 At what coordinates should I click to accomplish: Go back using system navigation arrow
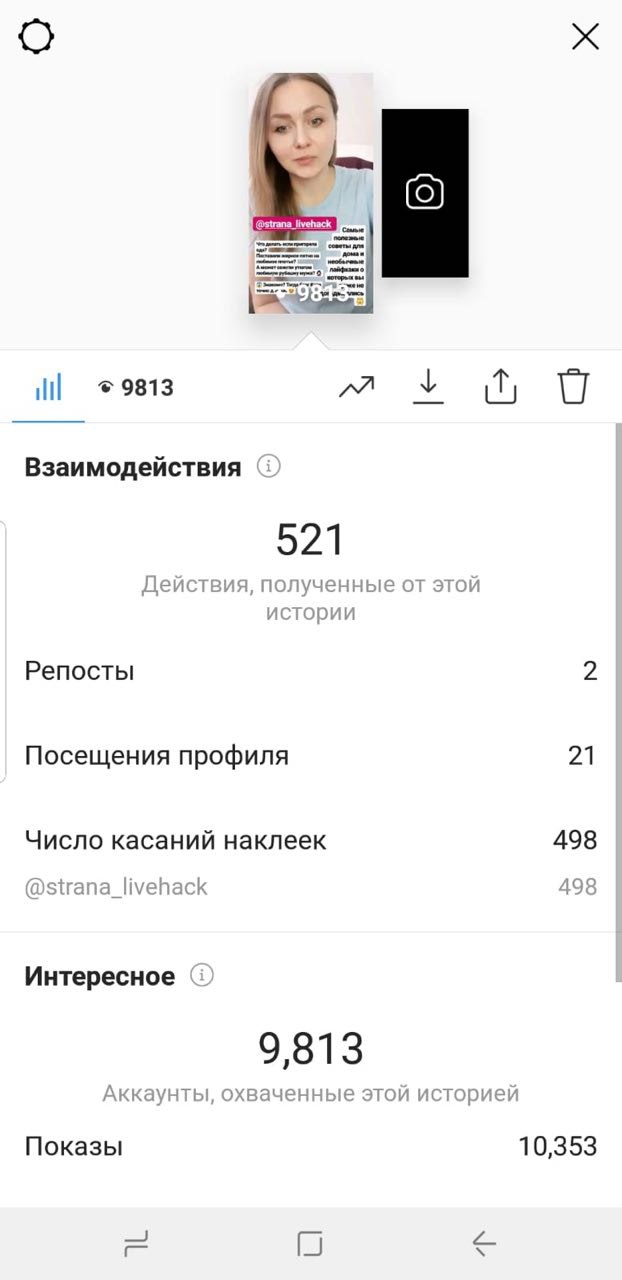(484, 1243)
